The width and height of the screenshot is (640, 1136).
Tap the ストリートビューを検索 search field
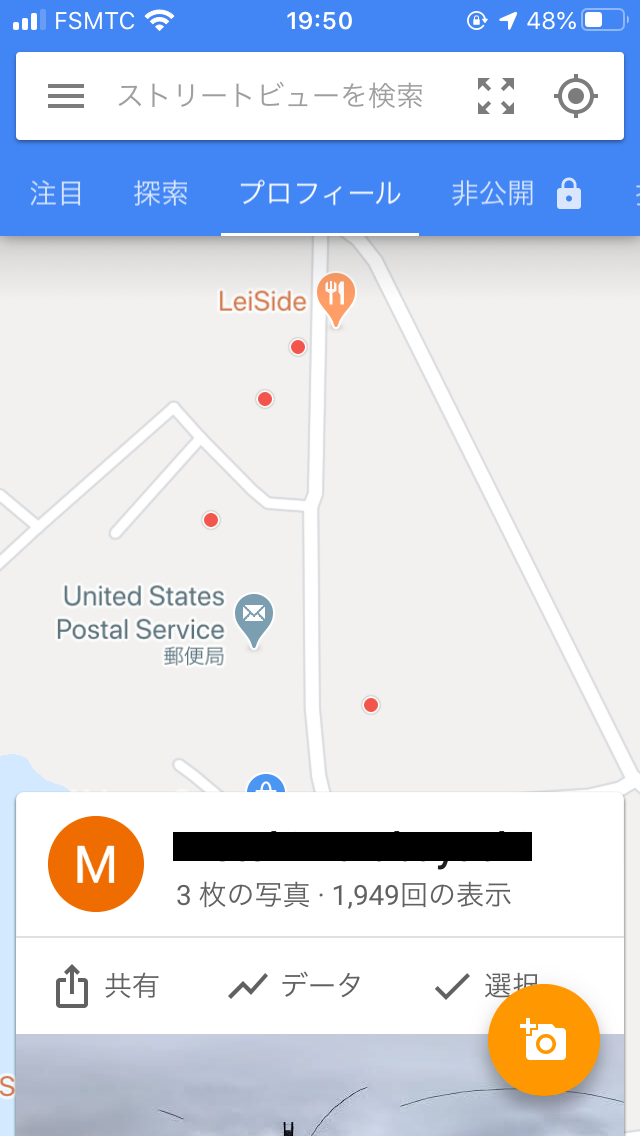[270, 96]
